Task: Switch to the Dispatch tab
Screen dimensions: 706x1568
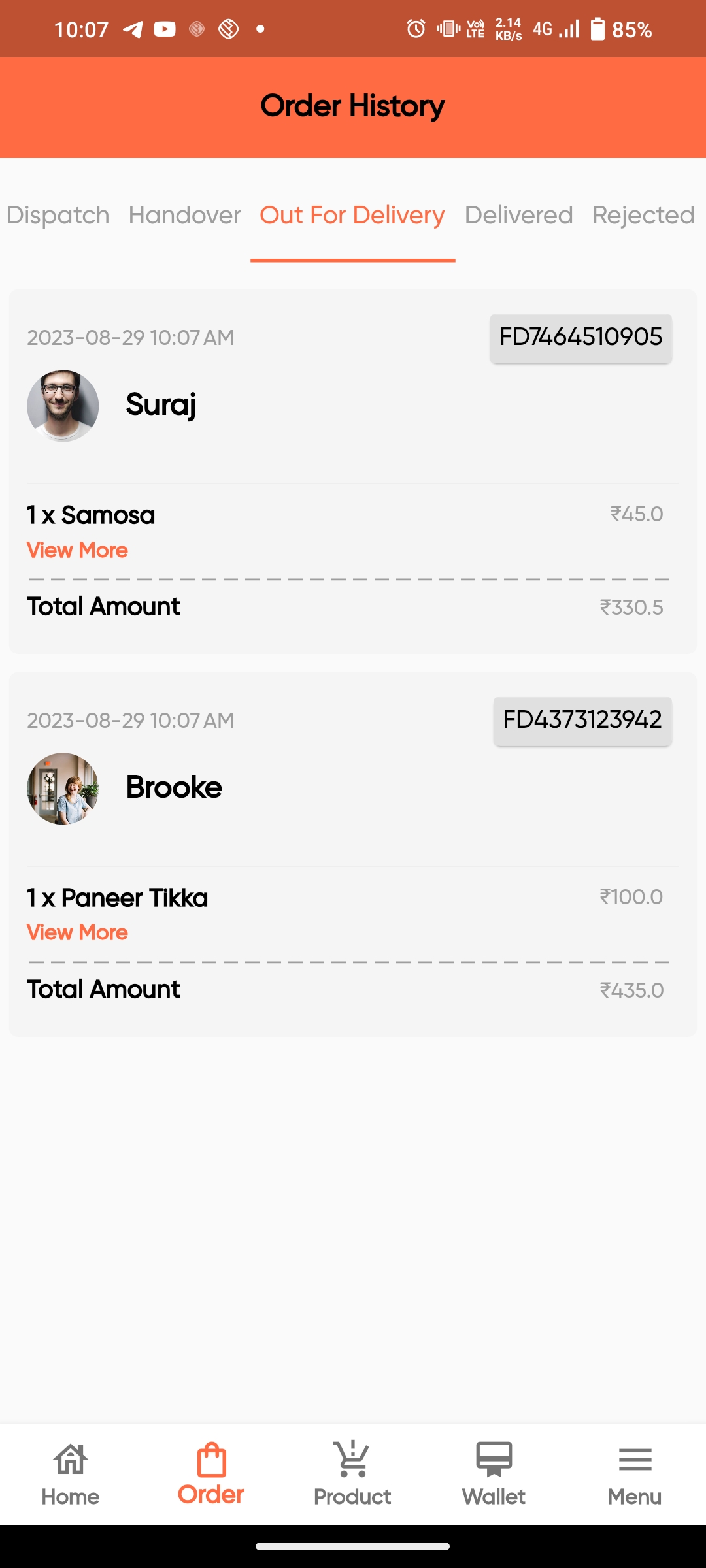Action: pyautogui.click(x=58, y=215)
